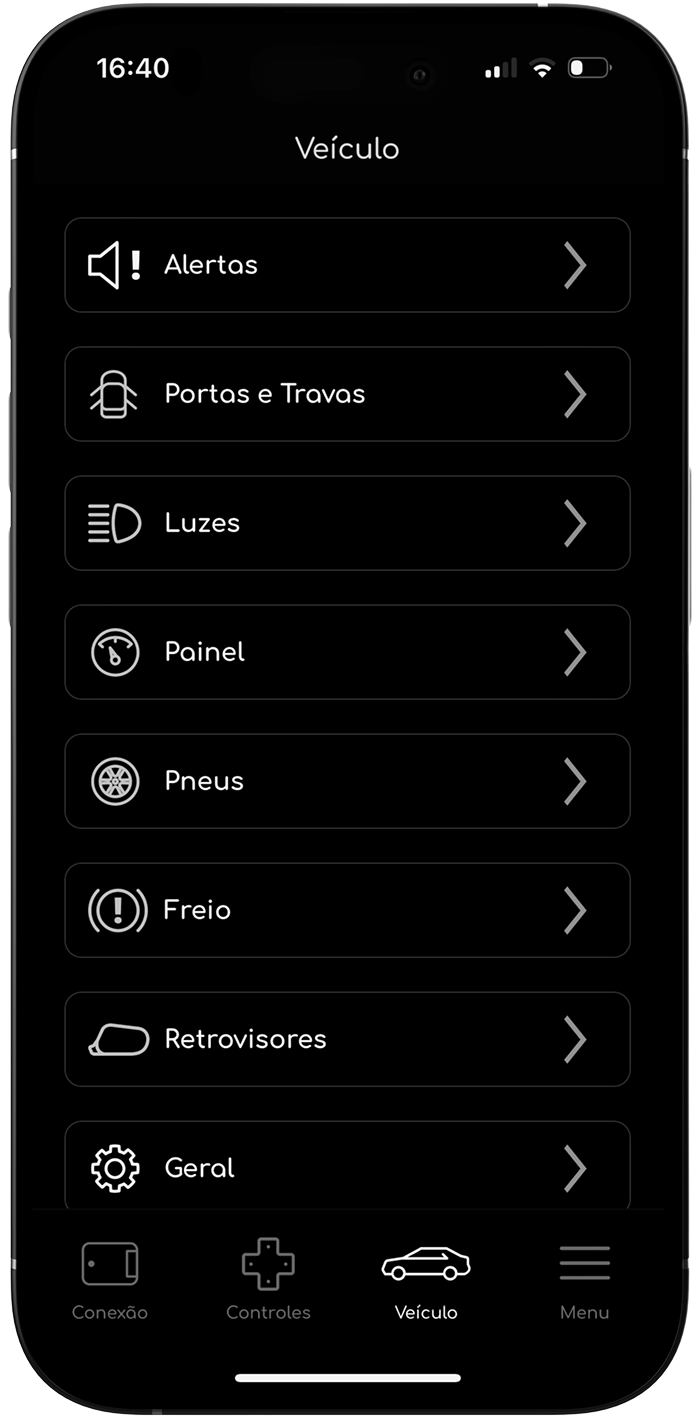Select the Pneus row
The width and height of the screenshot is (700, 1418).
(347, 781)
